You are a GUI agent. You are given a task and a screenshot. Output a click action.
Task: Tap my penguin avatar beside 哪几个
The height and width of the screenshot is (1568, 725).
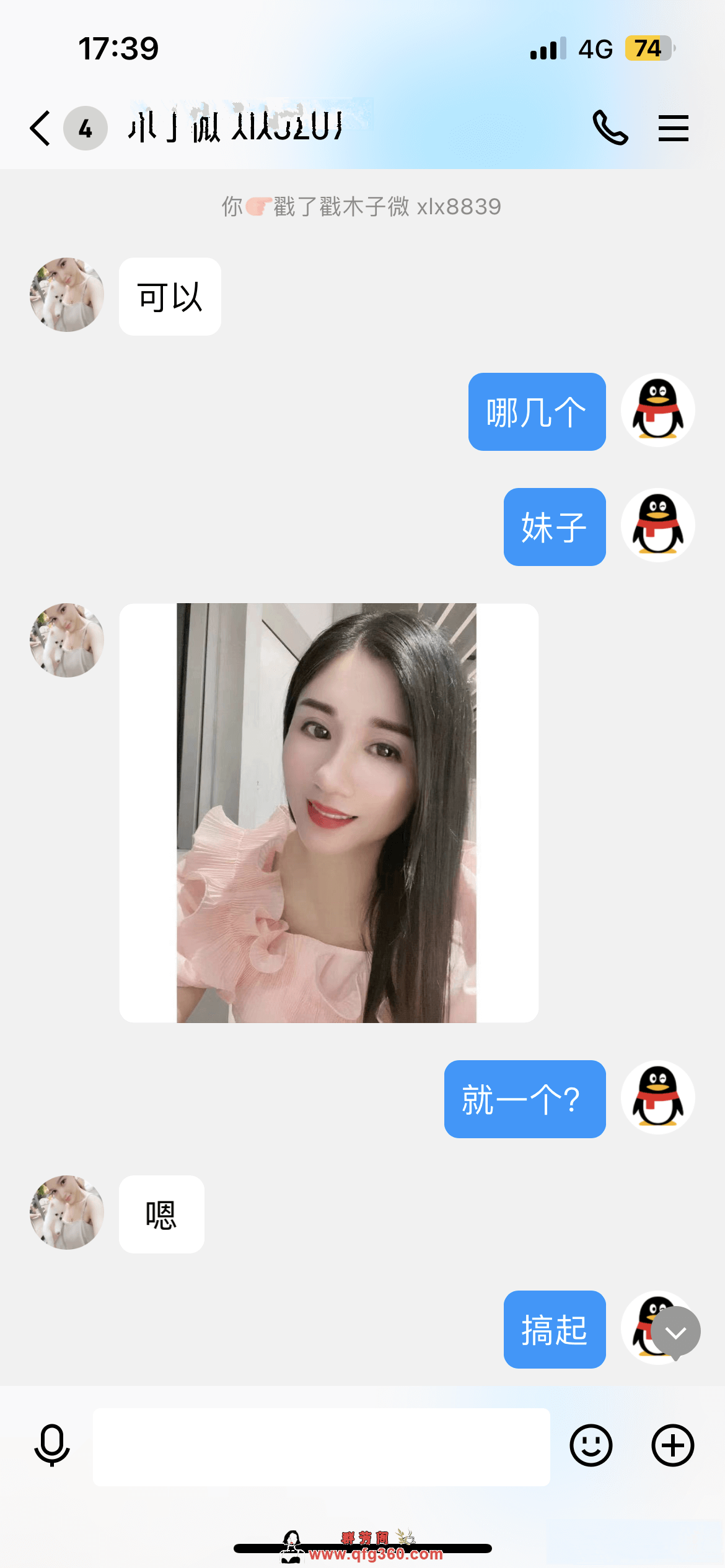click(x=657, y=410)
